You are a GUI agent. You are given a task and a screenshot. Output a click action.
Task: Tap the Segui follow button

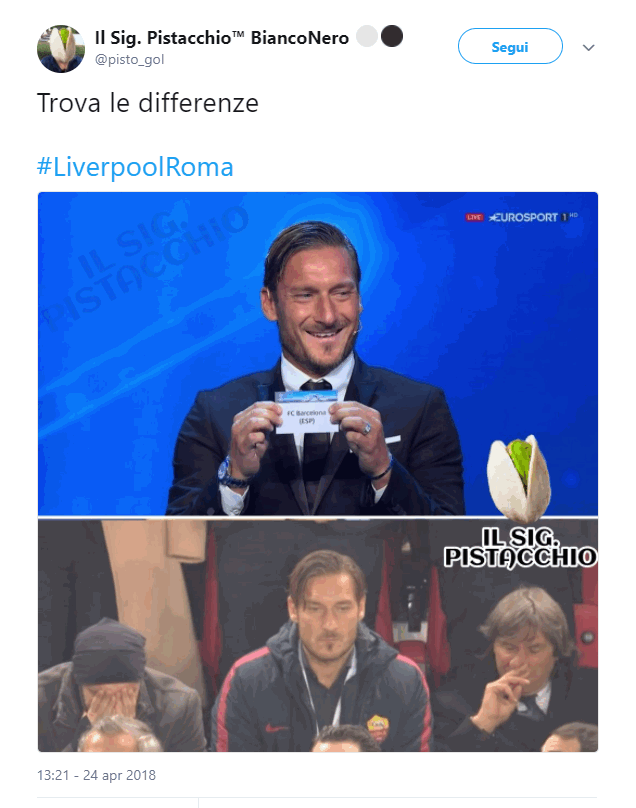click(509, 46)
